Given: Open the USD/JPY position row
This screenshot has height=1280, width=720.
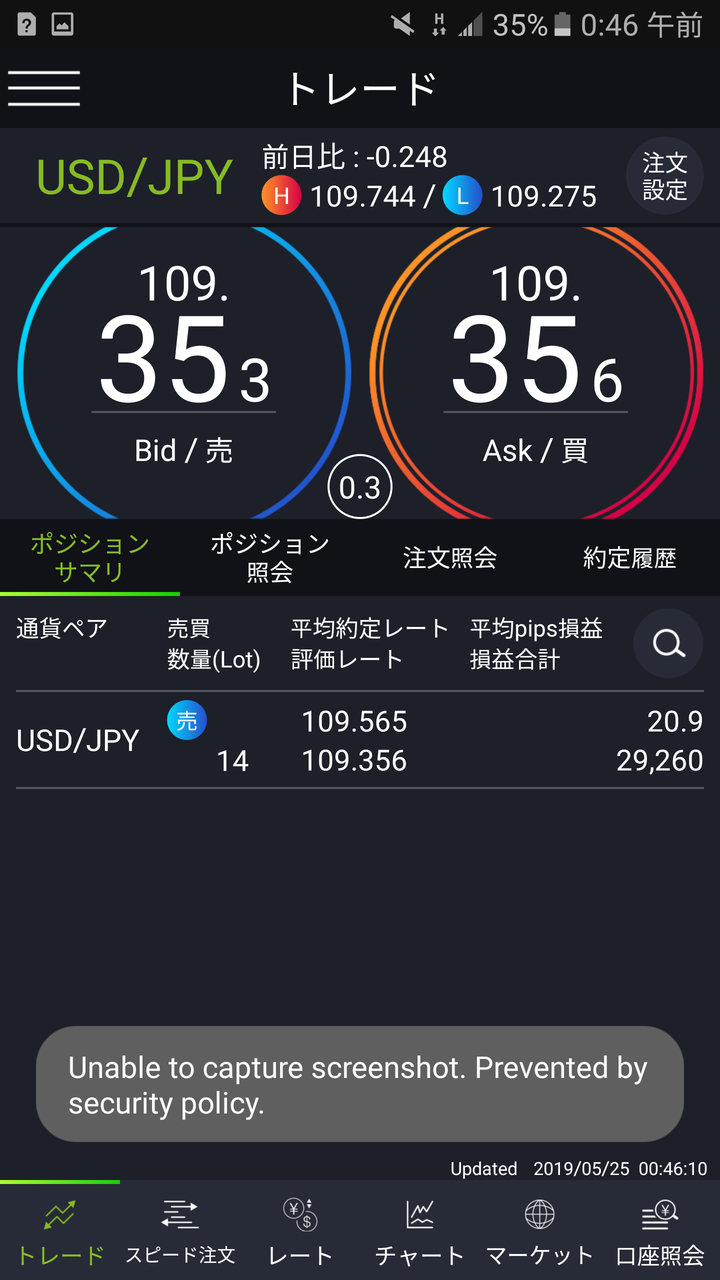Looking at the screenshot, I should coord(360,741).
